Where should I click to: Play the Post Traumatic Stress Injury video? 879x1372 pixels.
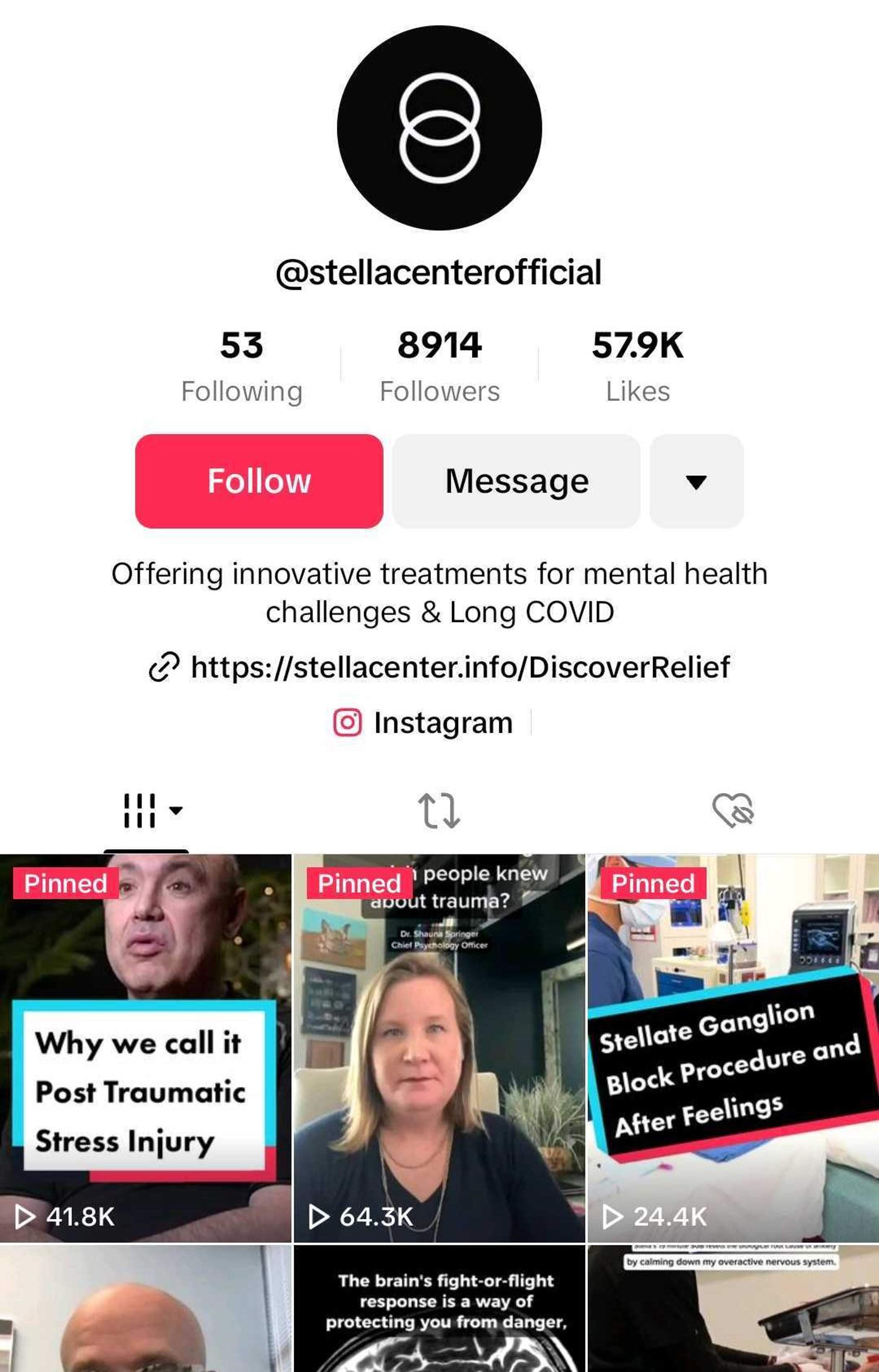pos(146,1048)
